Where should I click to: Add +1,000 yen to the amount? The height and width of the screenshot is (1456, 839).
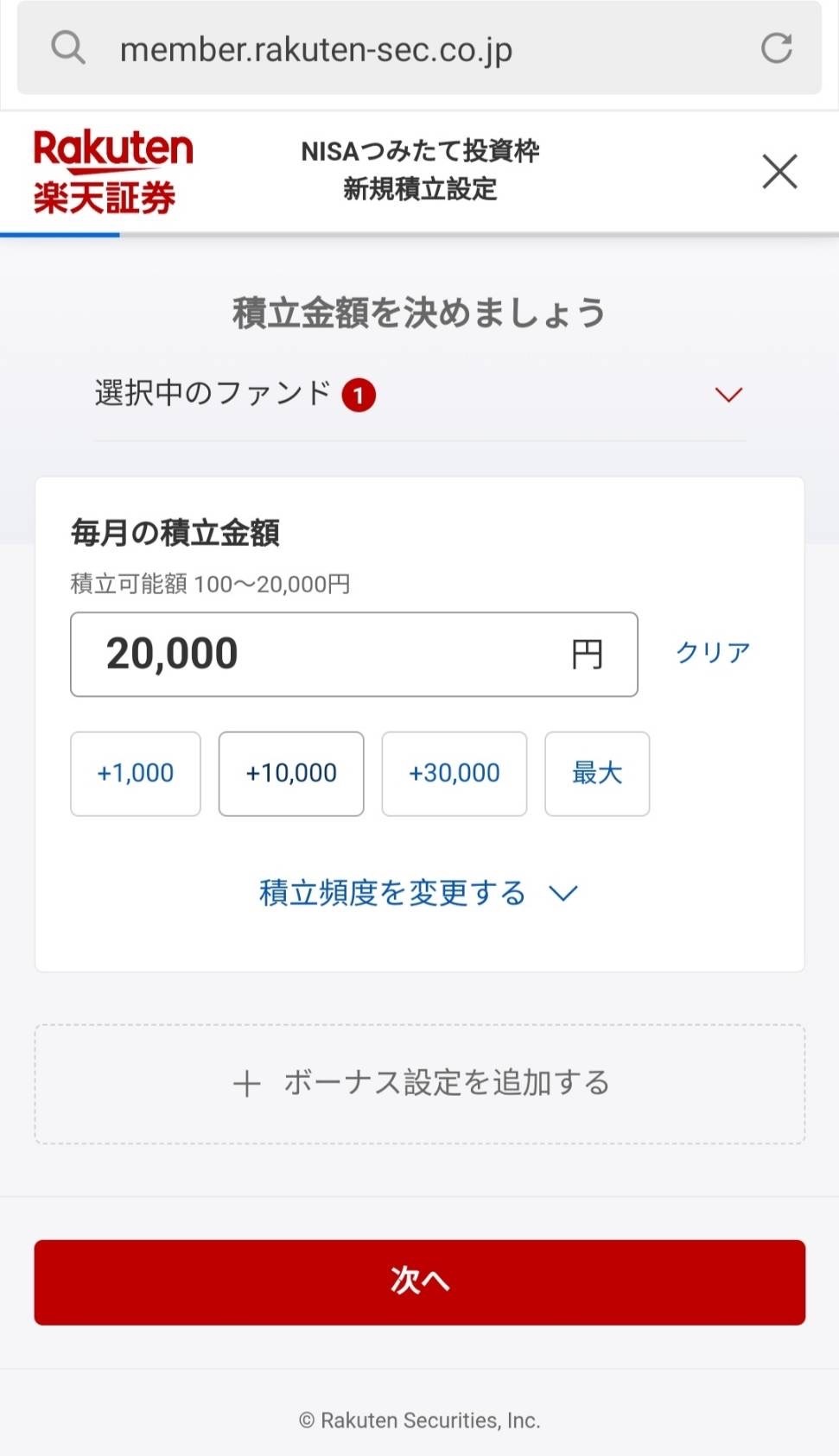[x=136, y=774]
